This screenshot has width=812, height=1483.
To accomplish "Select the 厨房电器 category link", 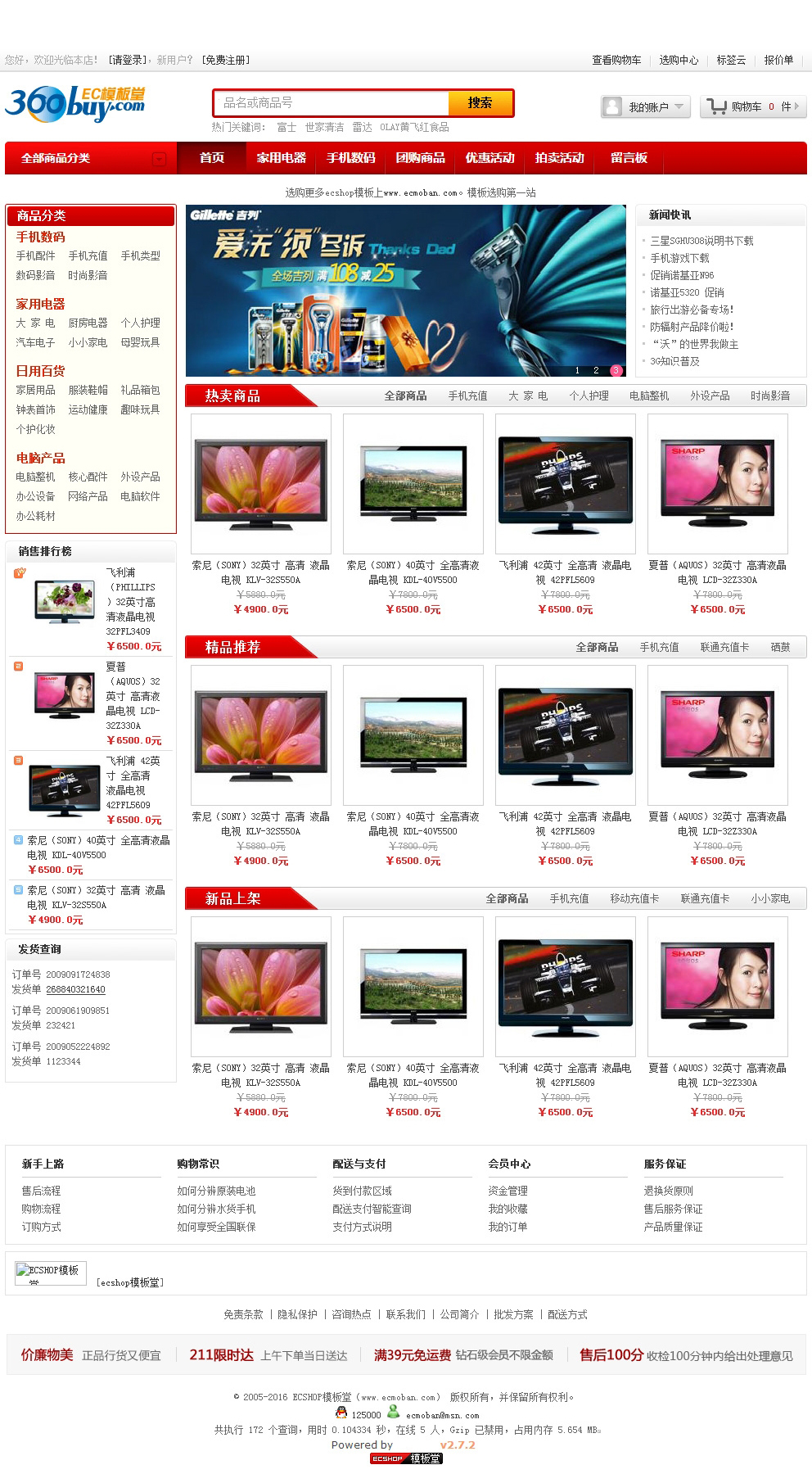I will pyautogui.click(x=88, y=323).
